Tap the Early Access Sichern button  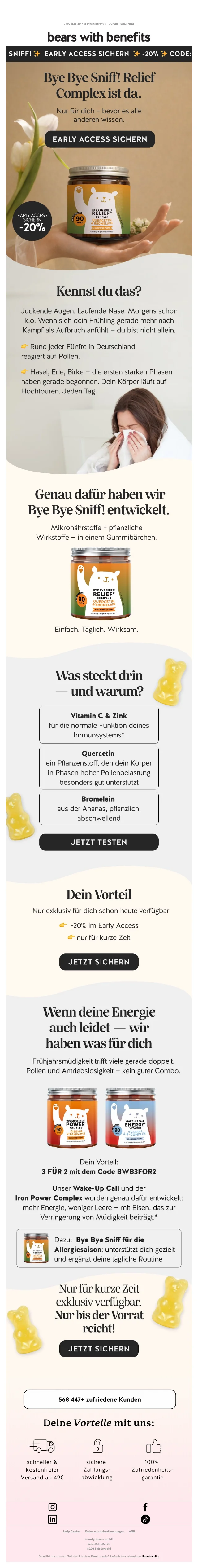click(x=100, y=139)
